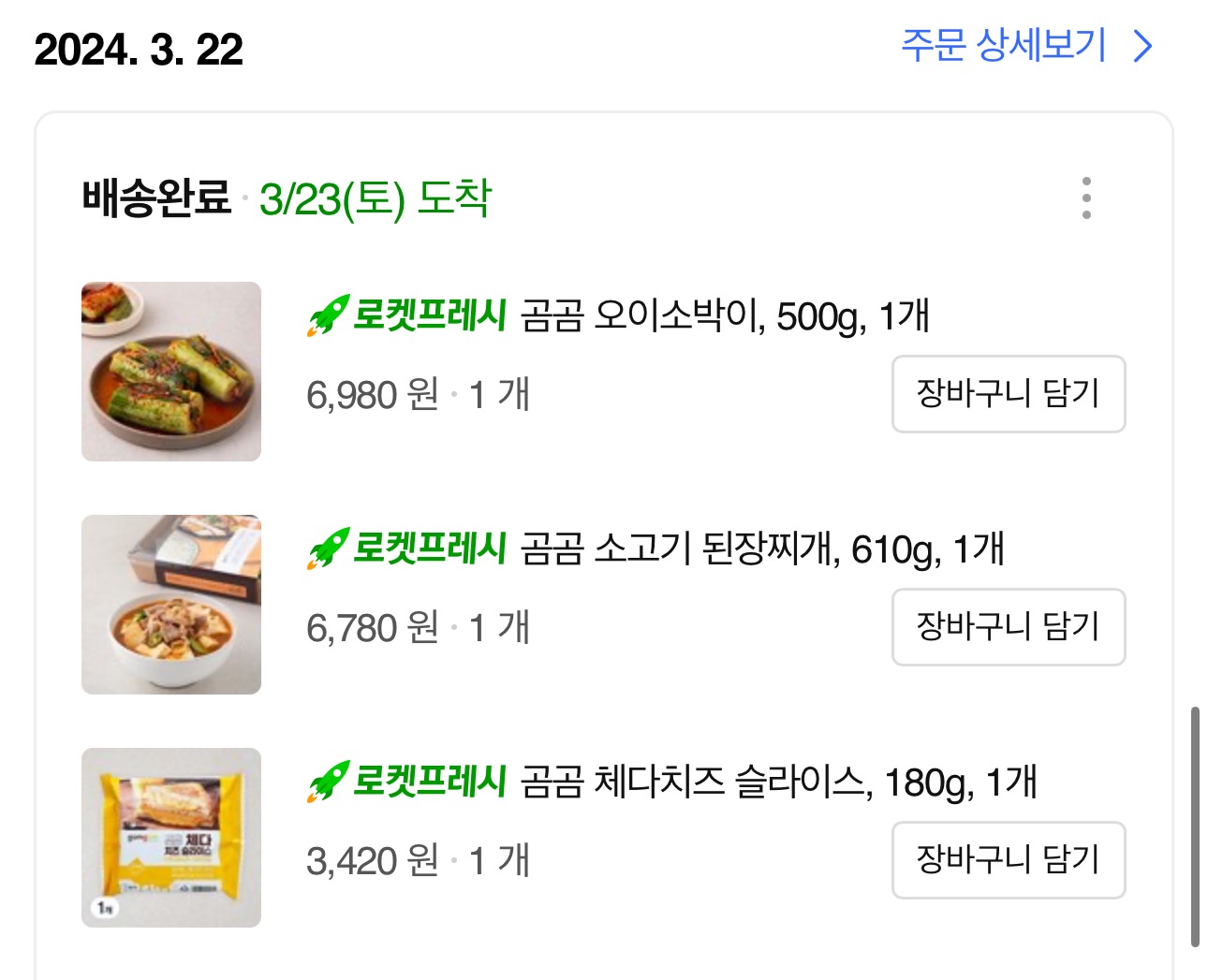Open the 오이소박이 product image
This screenshot has height=980, width=1208.
171,372
